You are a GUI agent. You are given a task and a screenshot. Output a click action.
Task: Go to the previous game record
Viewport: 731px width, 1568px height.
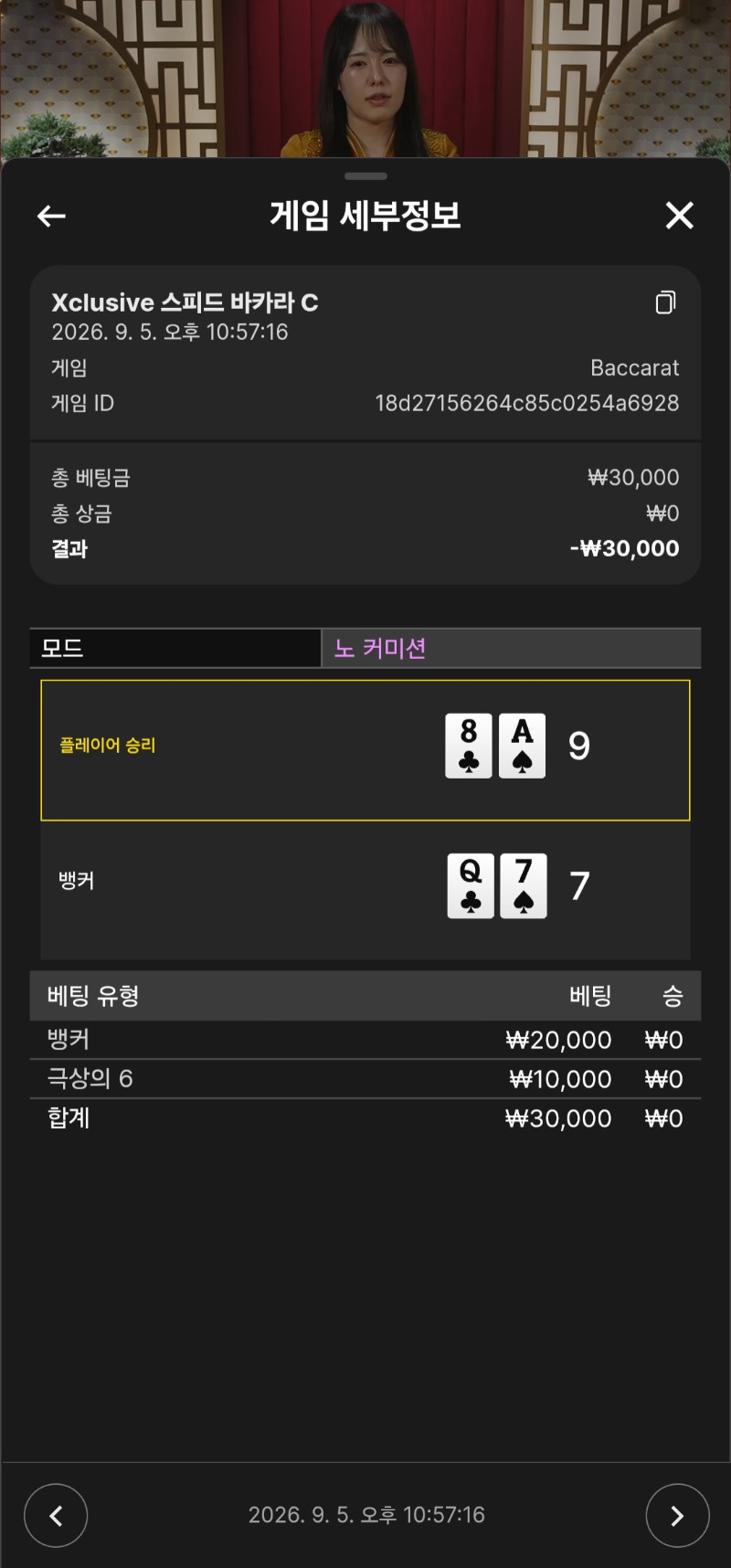click(56, 1515)
